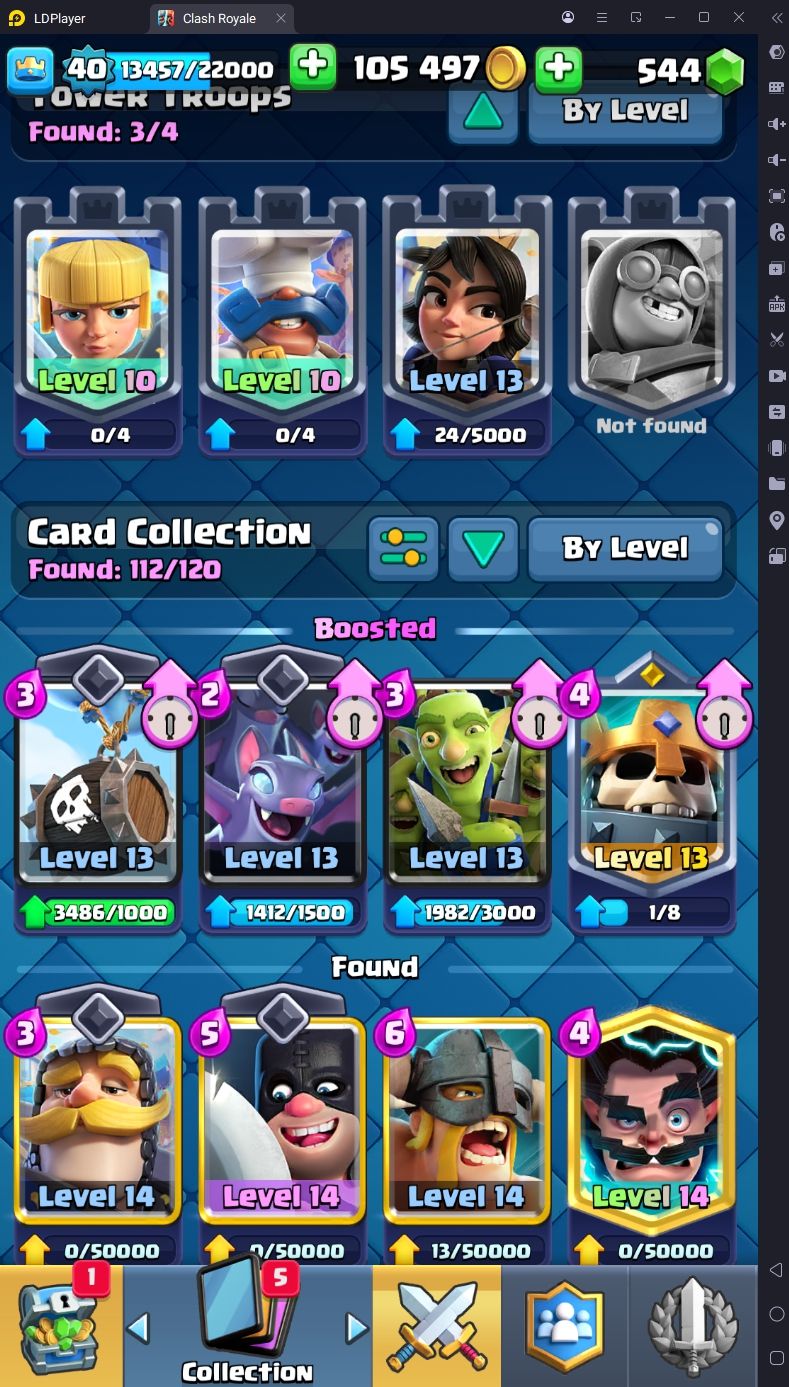
Task: Open the Elite Barbarians card 13/50000
Action: pos(467,1137)
